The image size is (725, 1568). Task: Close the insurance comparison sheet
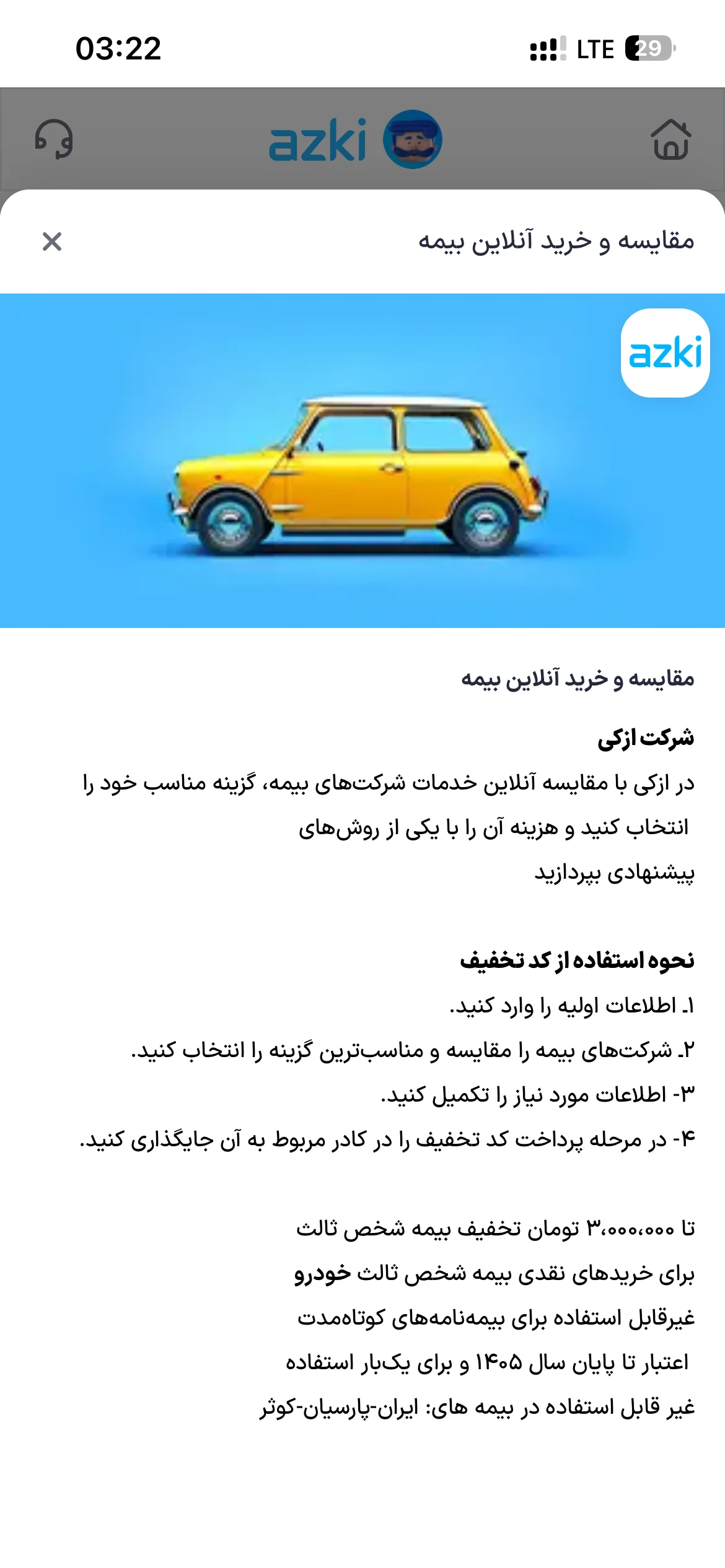point(52,242)
